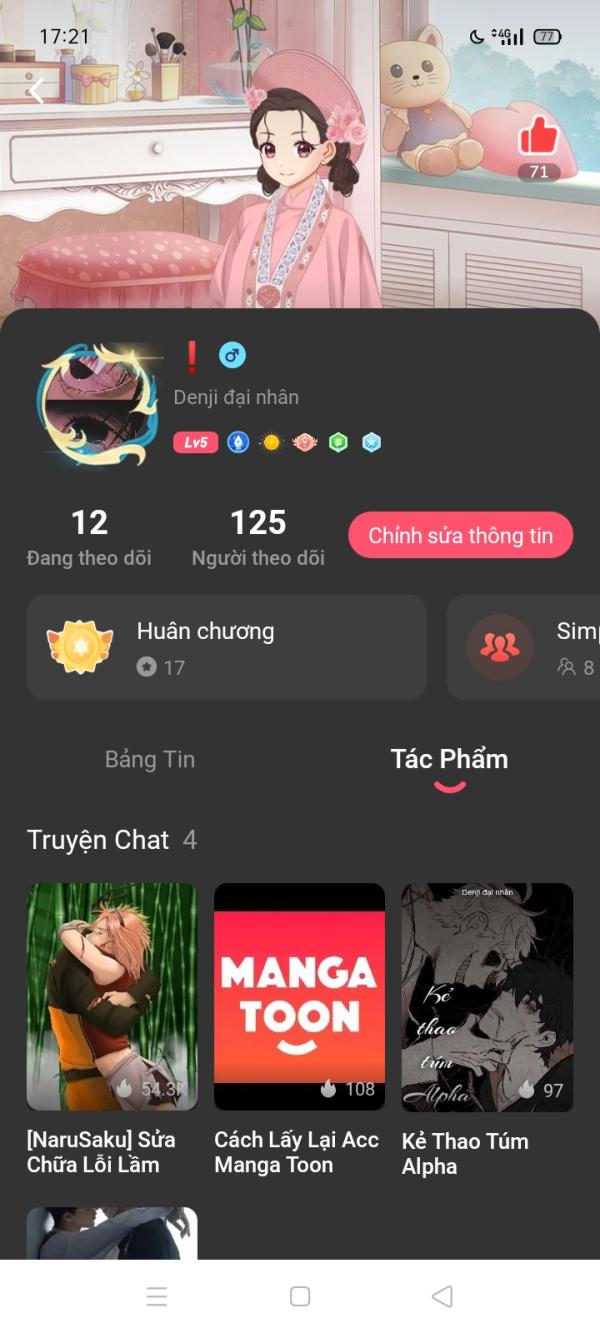Viewport: 600px width, 1333px height.
Task: View the 125 Người theo dõi list
Action: [x=258, y=537]
